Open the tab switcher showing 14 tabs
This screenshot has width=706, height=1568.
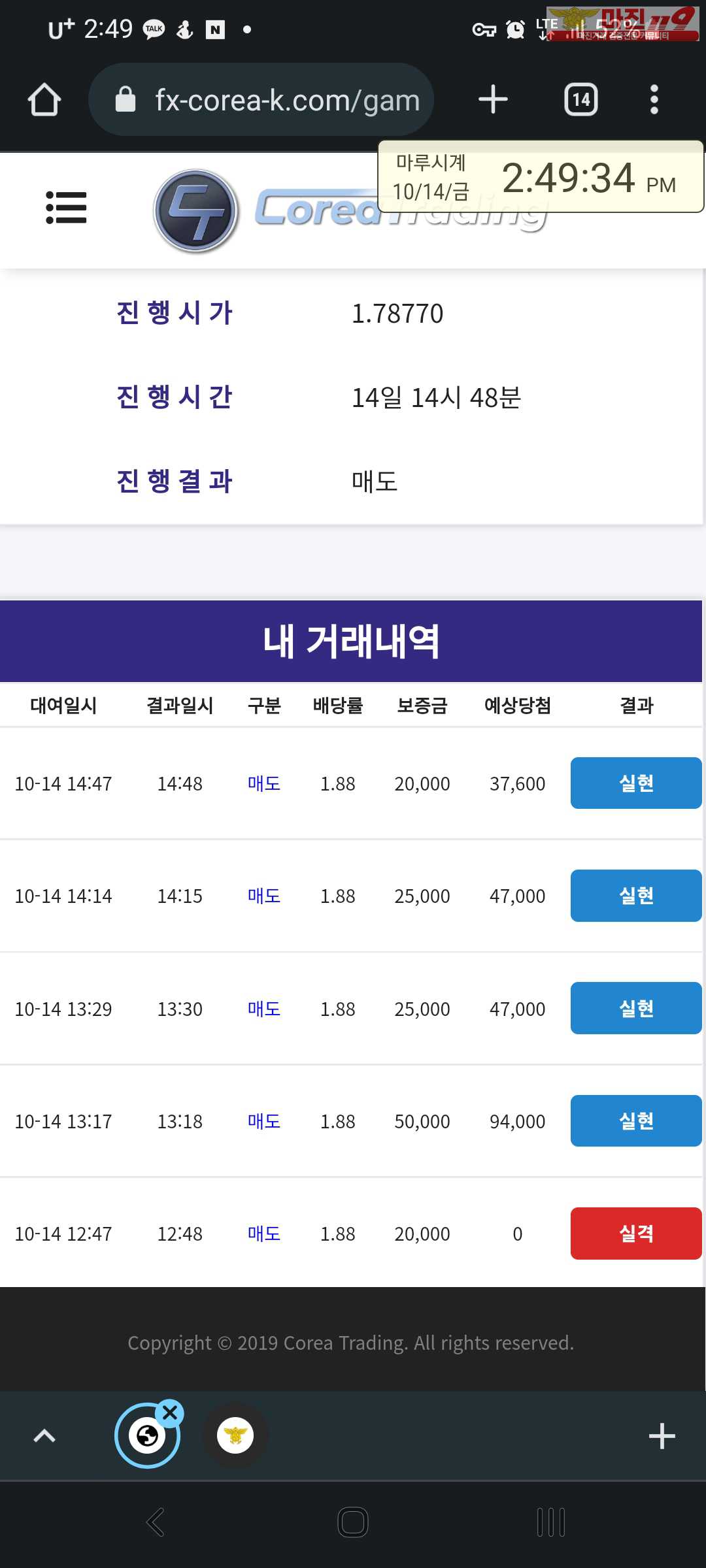(581, 100)
